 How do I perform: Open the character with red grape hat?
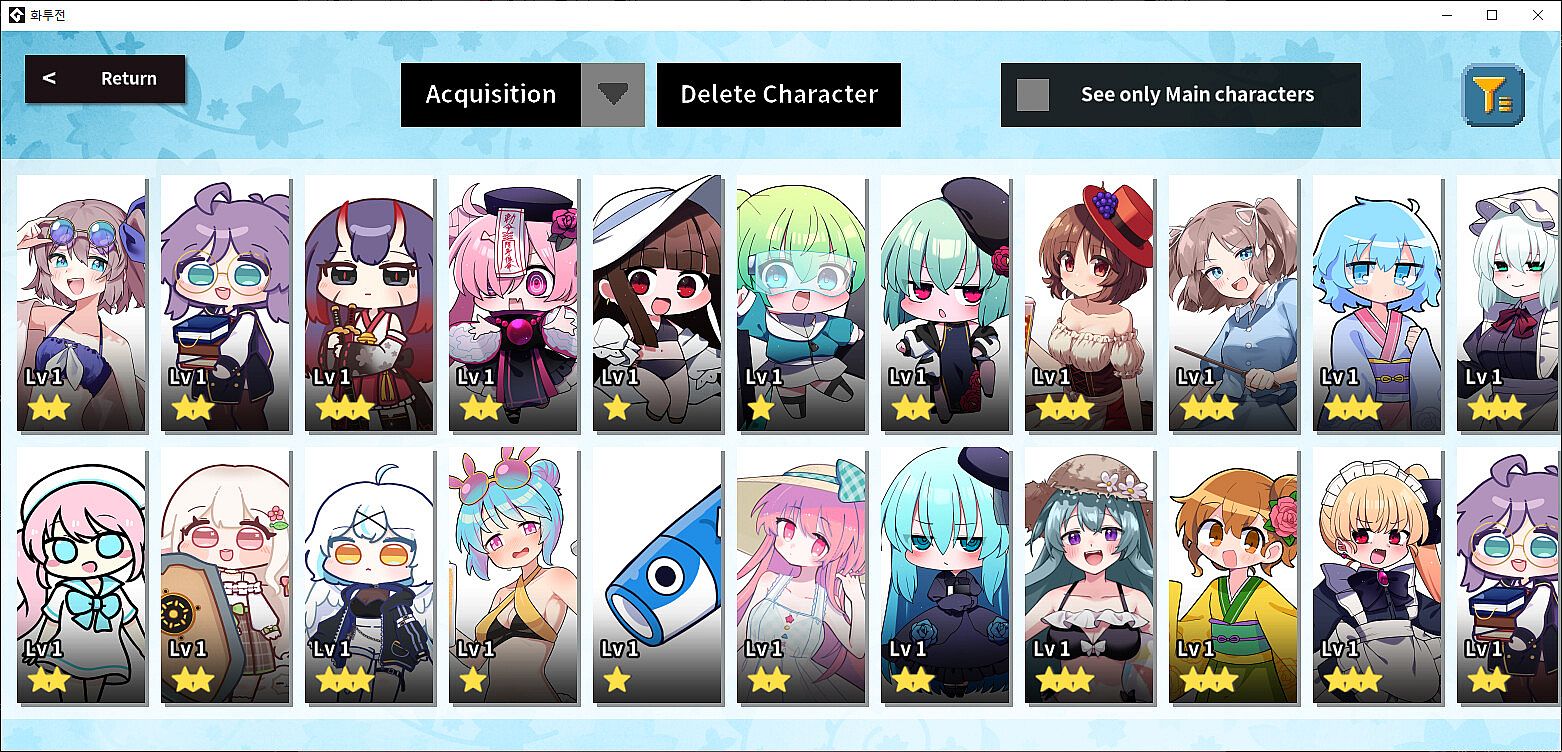[x=1090, y=305]
